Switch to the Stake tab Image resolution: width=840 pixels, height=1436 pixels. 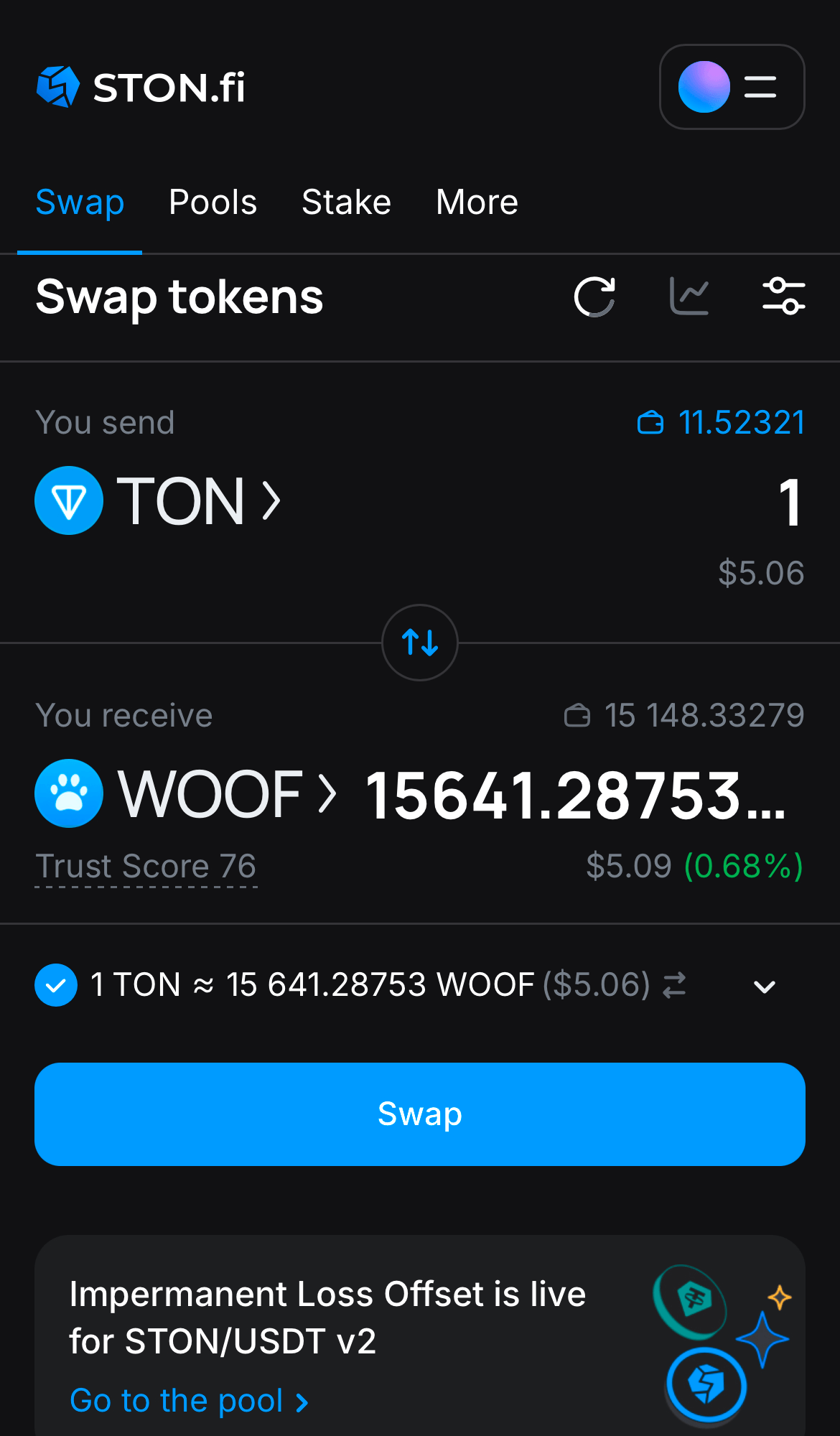coord(346,202)
